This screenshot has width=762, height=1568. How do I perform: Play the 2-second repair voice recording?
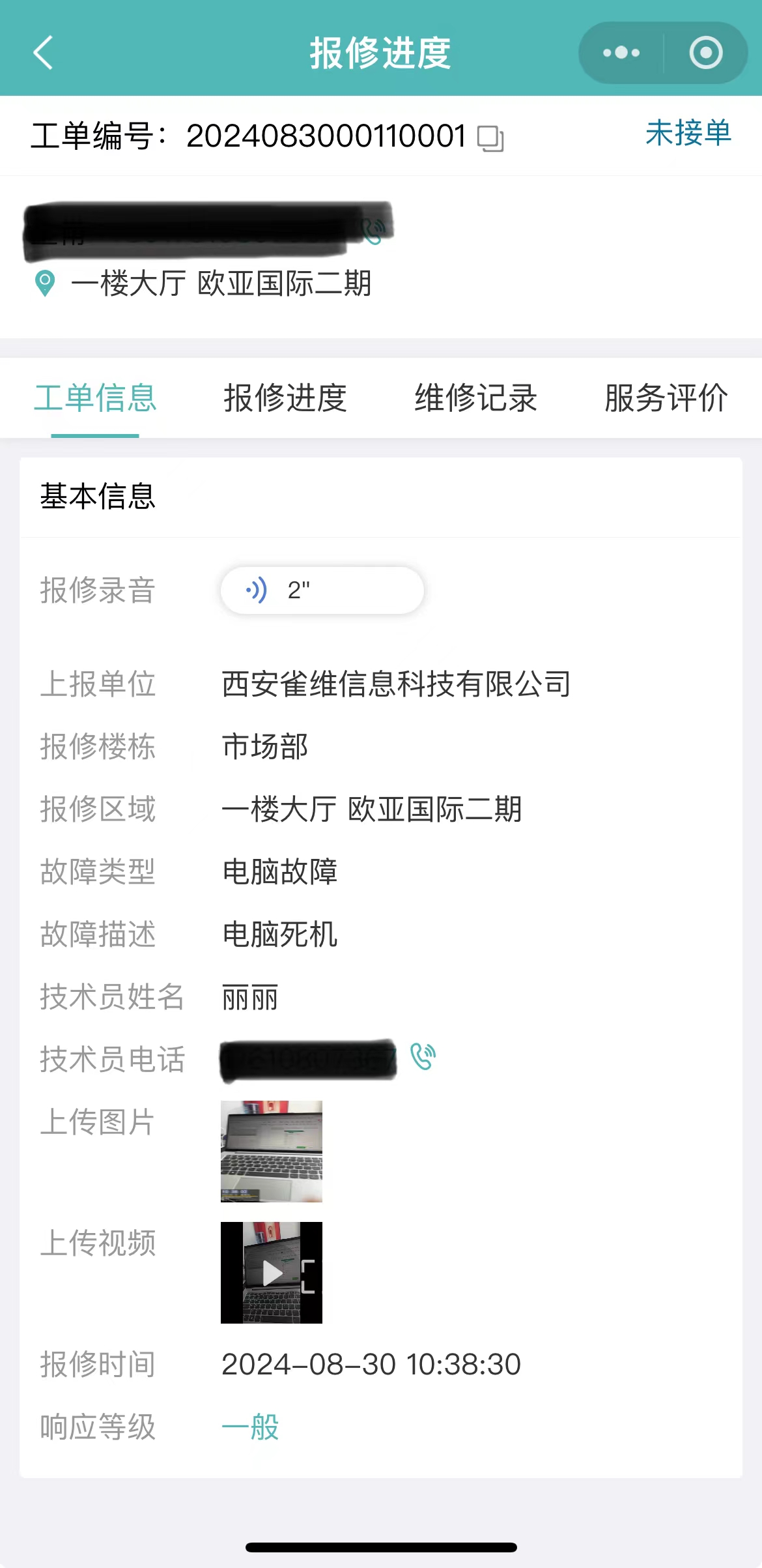click(322, 590)
